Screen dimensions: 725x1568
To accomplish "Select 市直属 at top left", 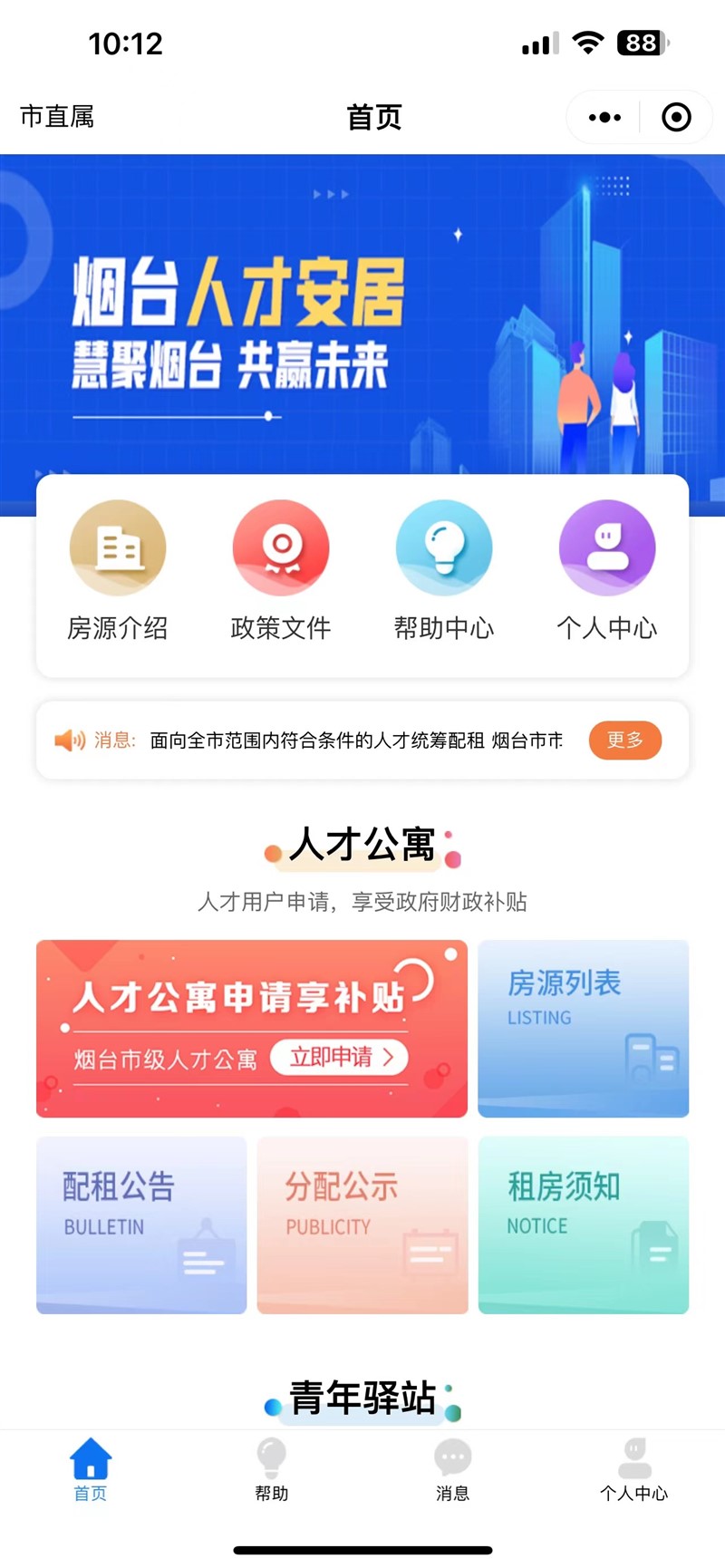I will pos(56,116).
